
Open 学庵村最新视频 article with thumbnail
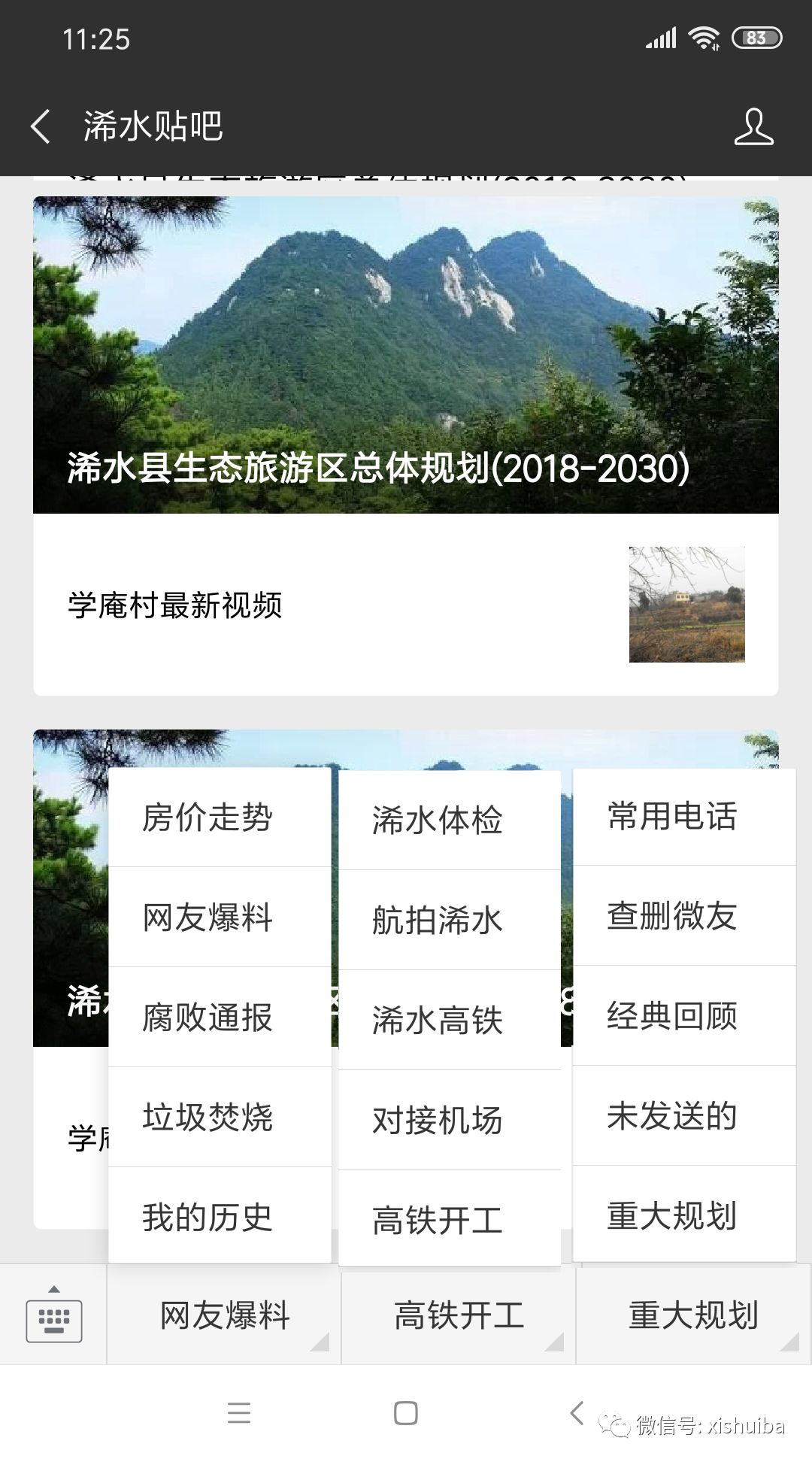click(x=405, y=605)
